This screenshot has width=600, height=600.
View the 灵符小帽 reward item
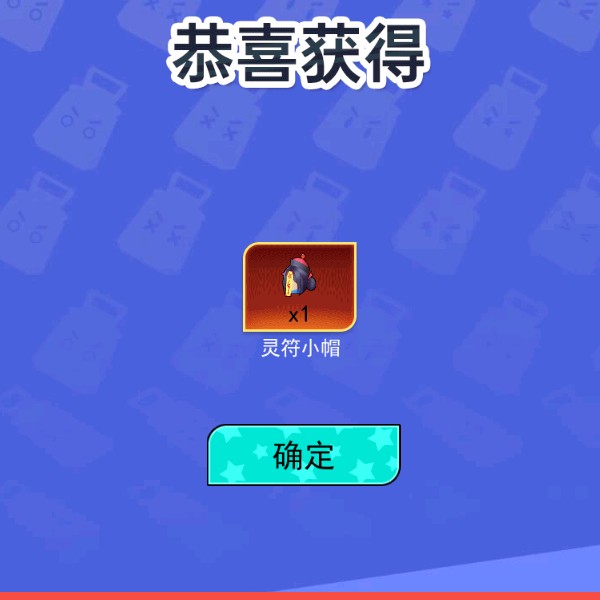tap(300, 286)
